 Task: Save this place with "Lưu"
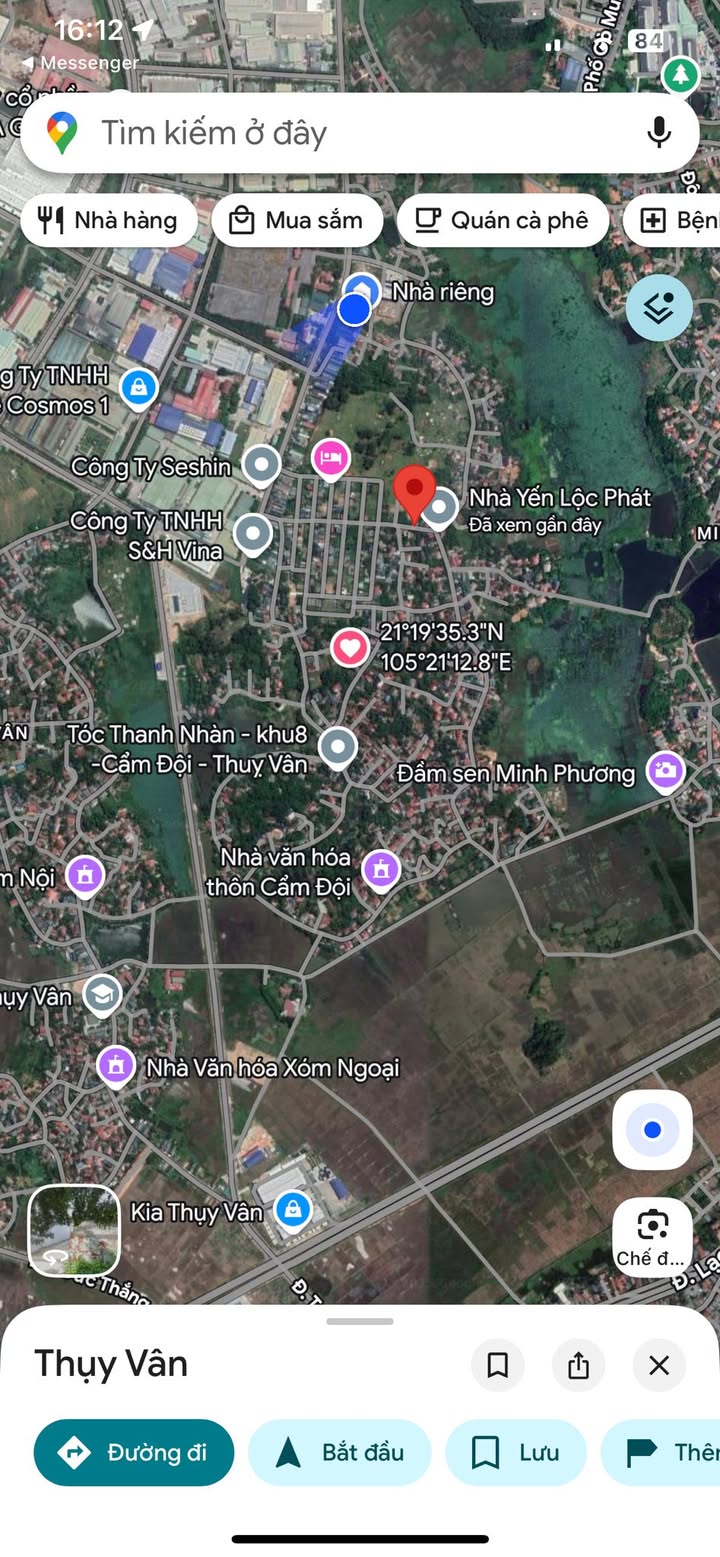click(515, 1452)
